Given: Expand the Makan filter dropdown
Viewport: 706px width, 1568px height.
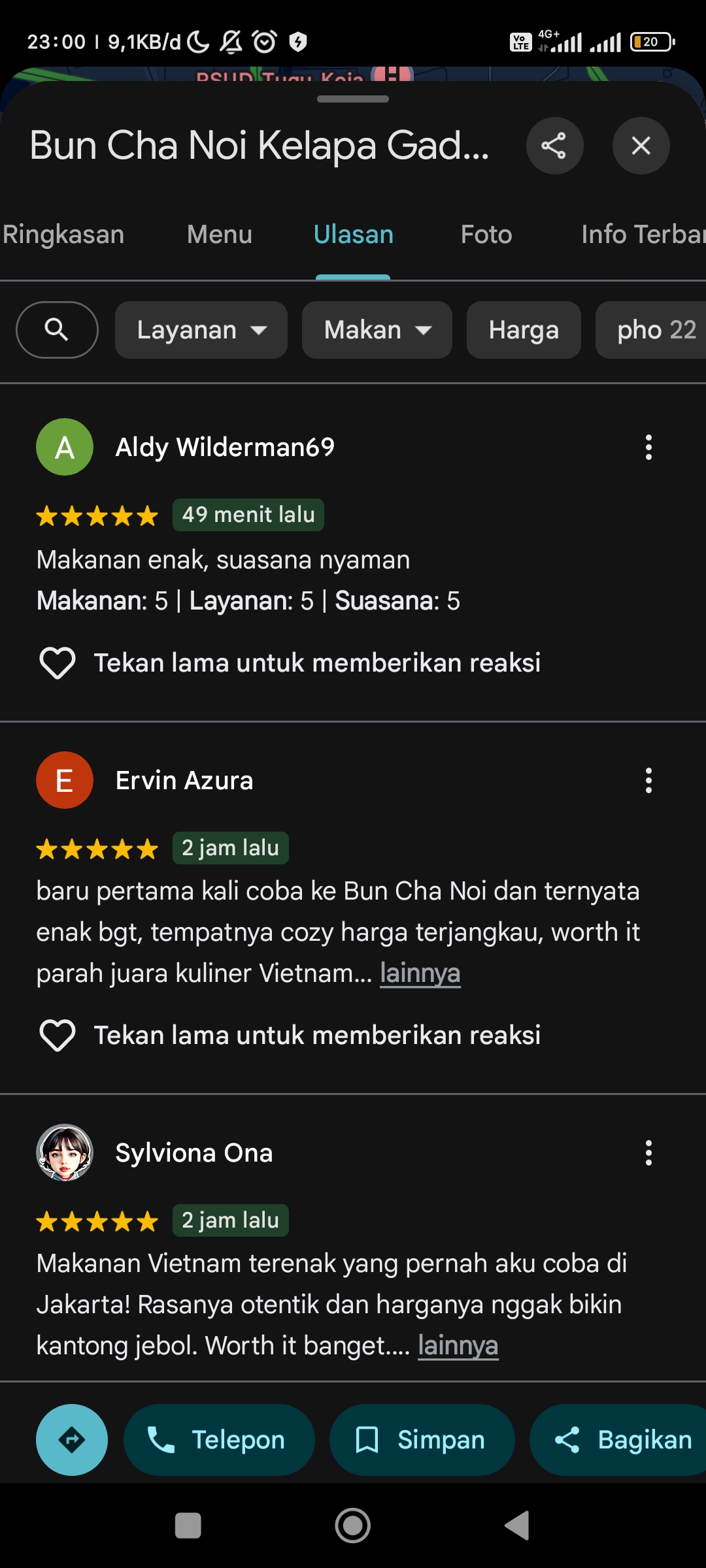Looking at the screenshot, I should tap(377, 330).
